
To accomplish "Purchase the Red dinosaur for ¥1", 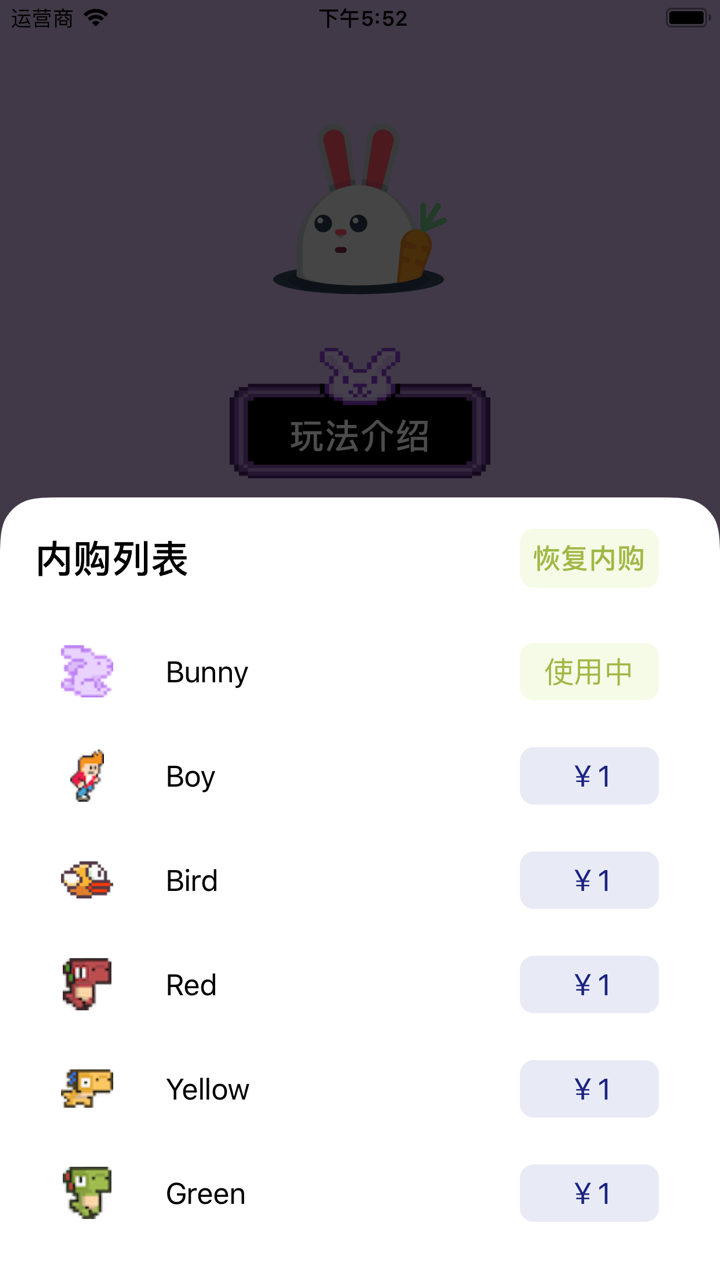I will click(x=589, y=984).
